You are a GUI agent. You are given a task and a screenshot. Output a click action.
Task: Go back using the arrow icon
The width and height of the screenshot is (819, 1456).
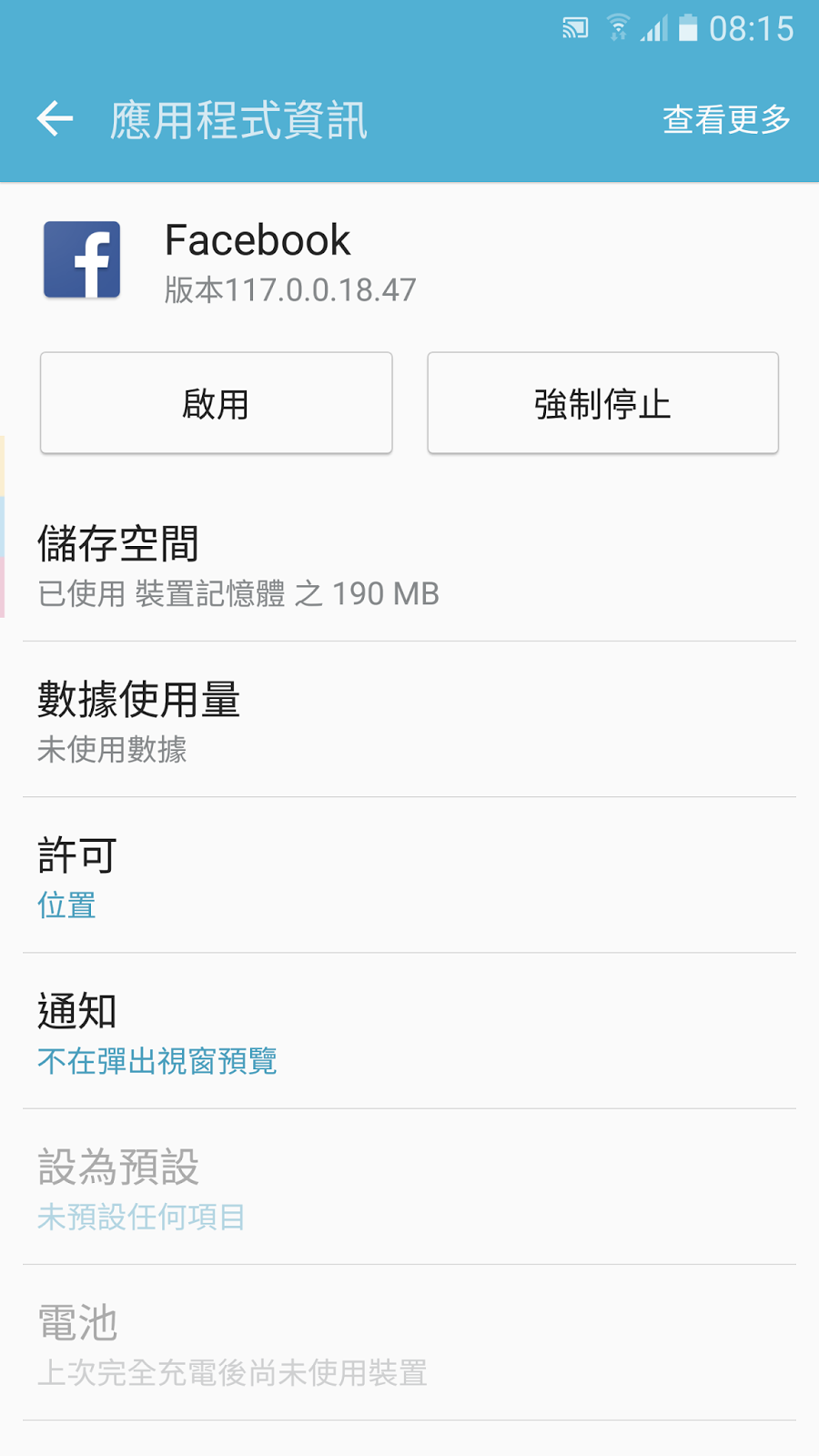click(55, 119)
